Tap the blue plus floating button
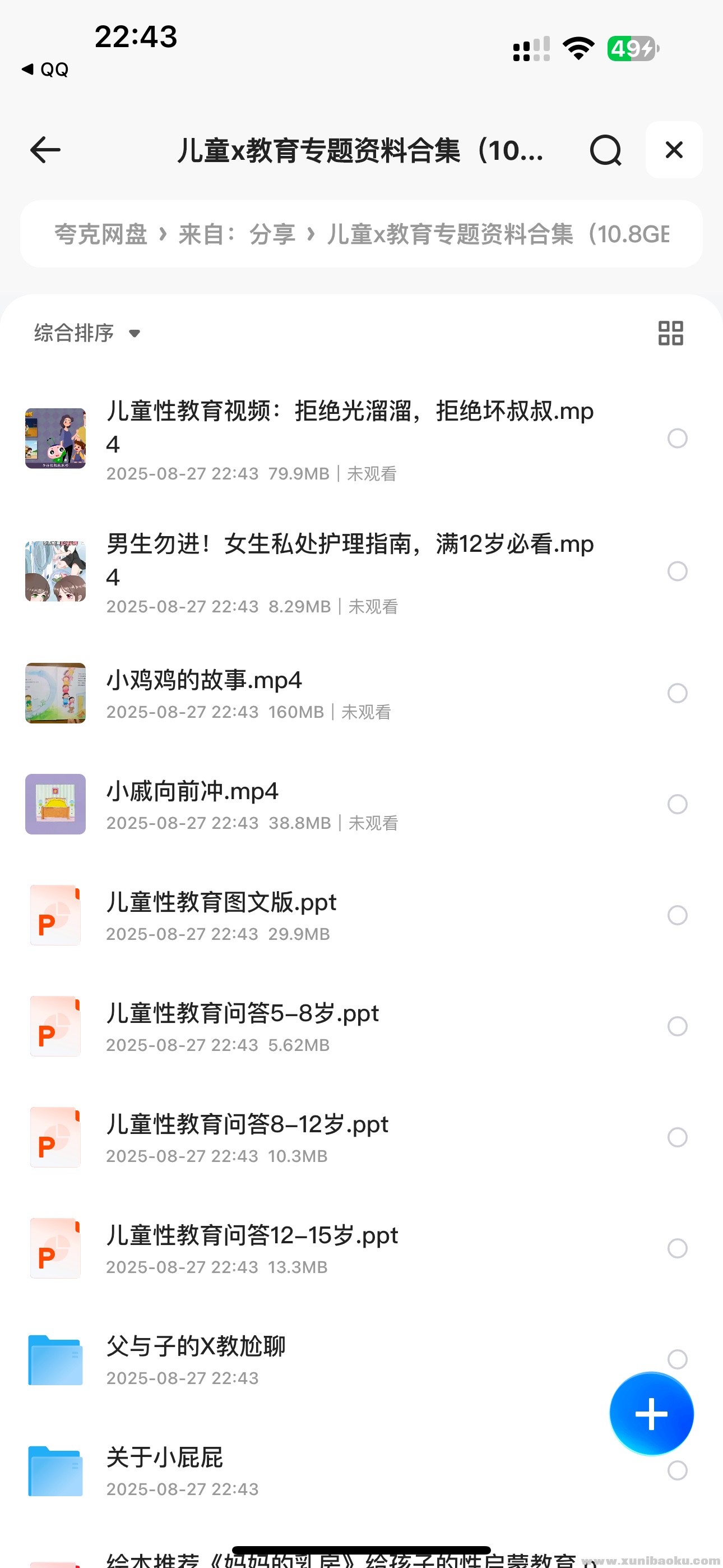The height and width of the screenshot is (1568, 723). 651,1413
